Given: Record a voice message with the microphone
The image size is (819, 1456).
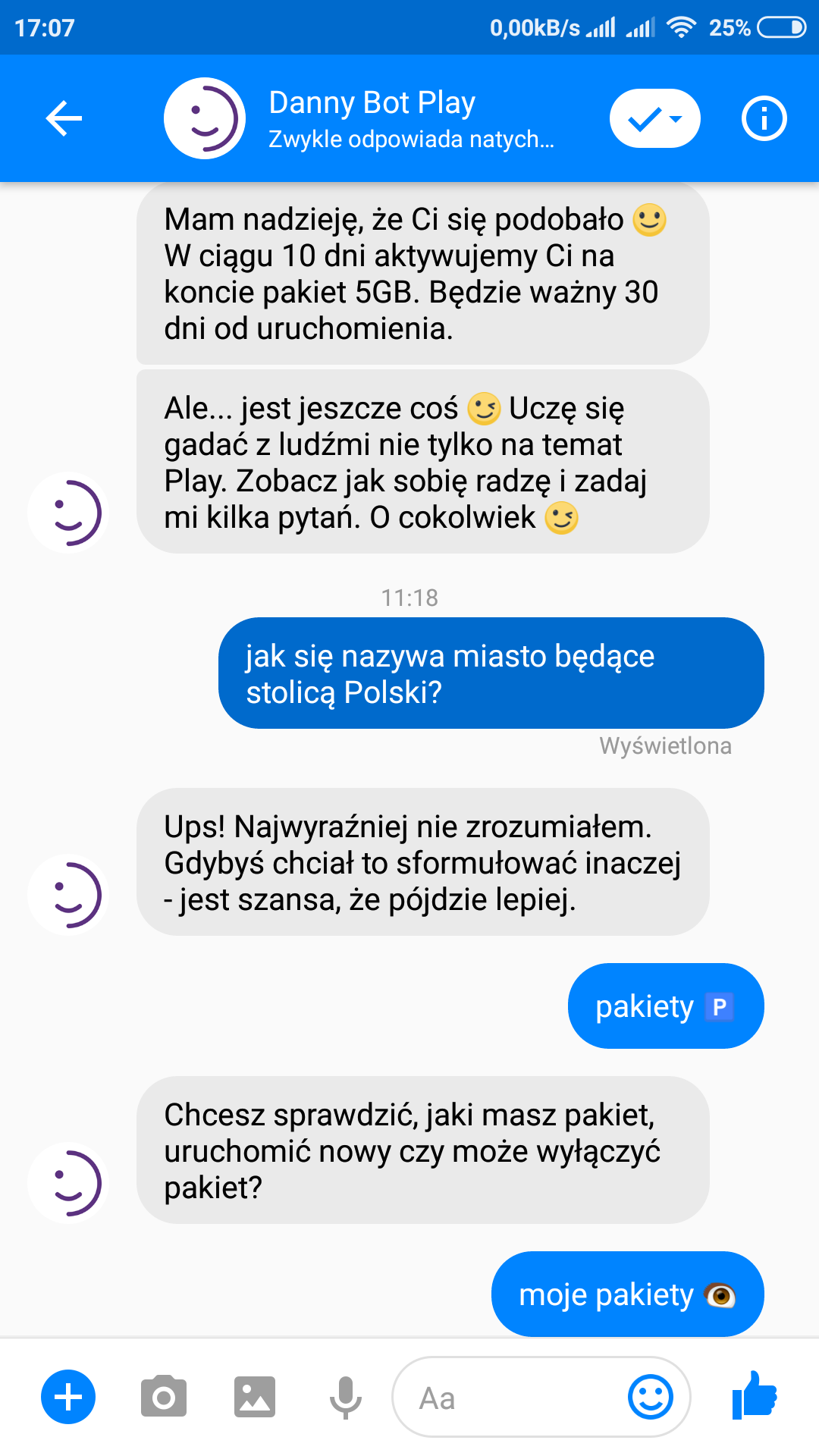Looking at the screenshot, I should pos(345,1397).
